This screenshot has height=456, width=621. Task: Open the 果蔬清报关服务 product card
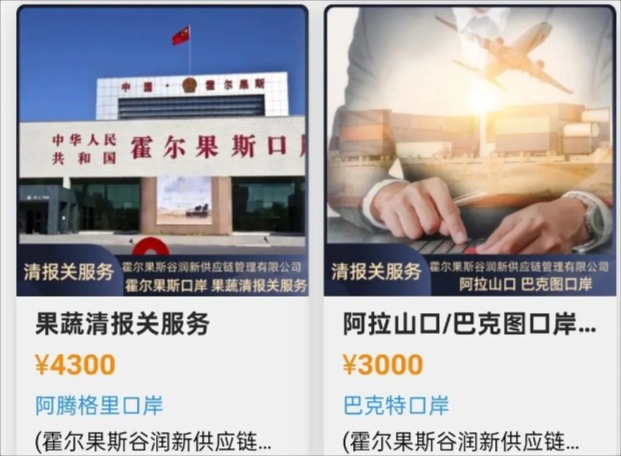123,325
